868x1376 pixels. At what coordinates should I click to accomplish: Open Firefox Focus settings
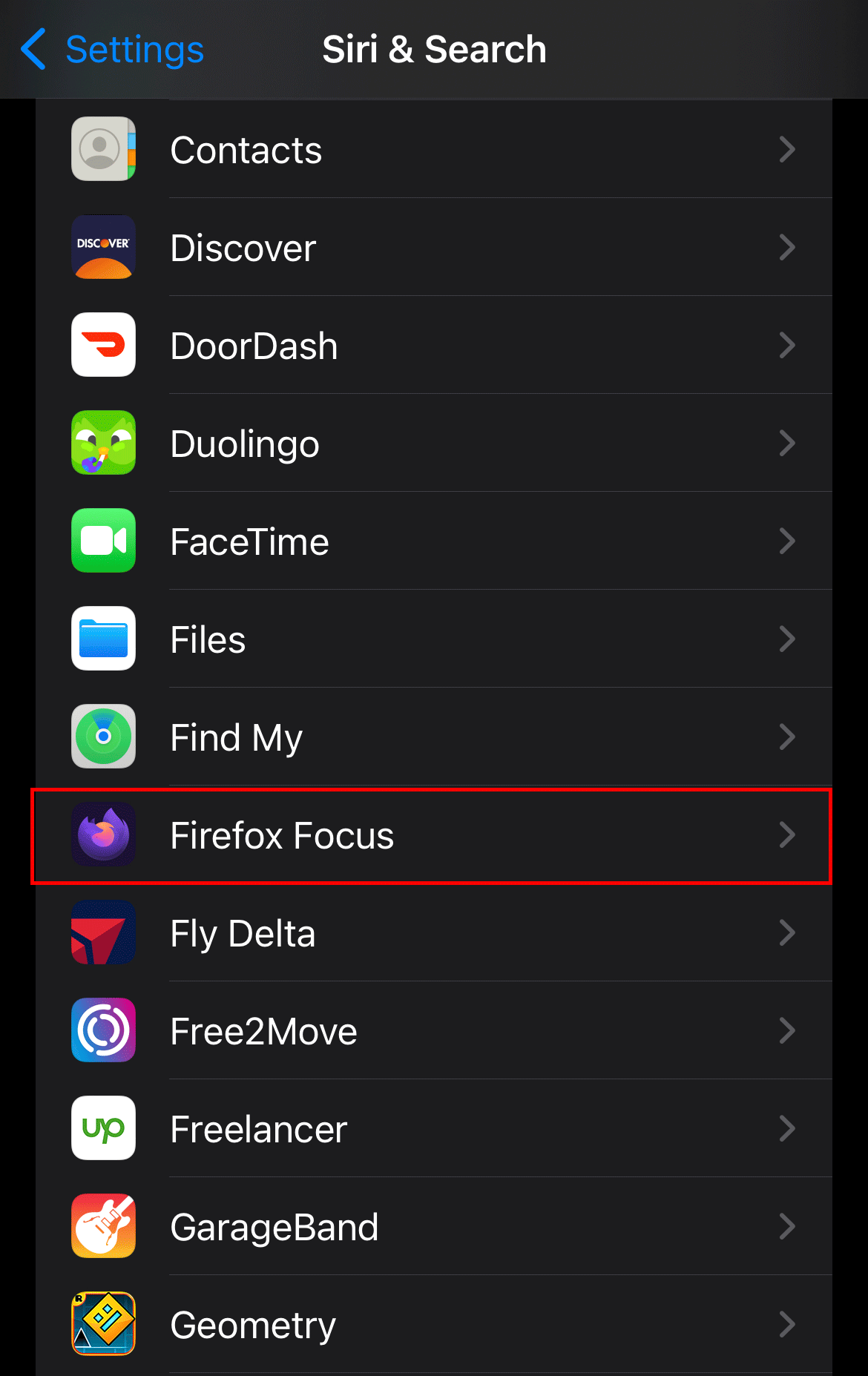(x=433, y=835)
